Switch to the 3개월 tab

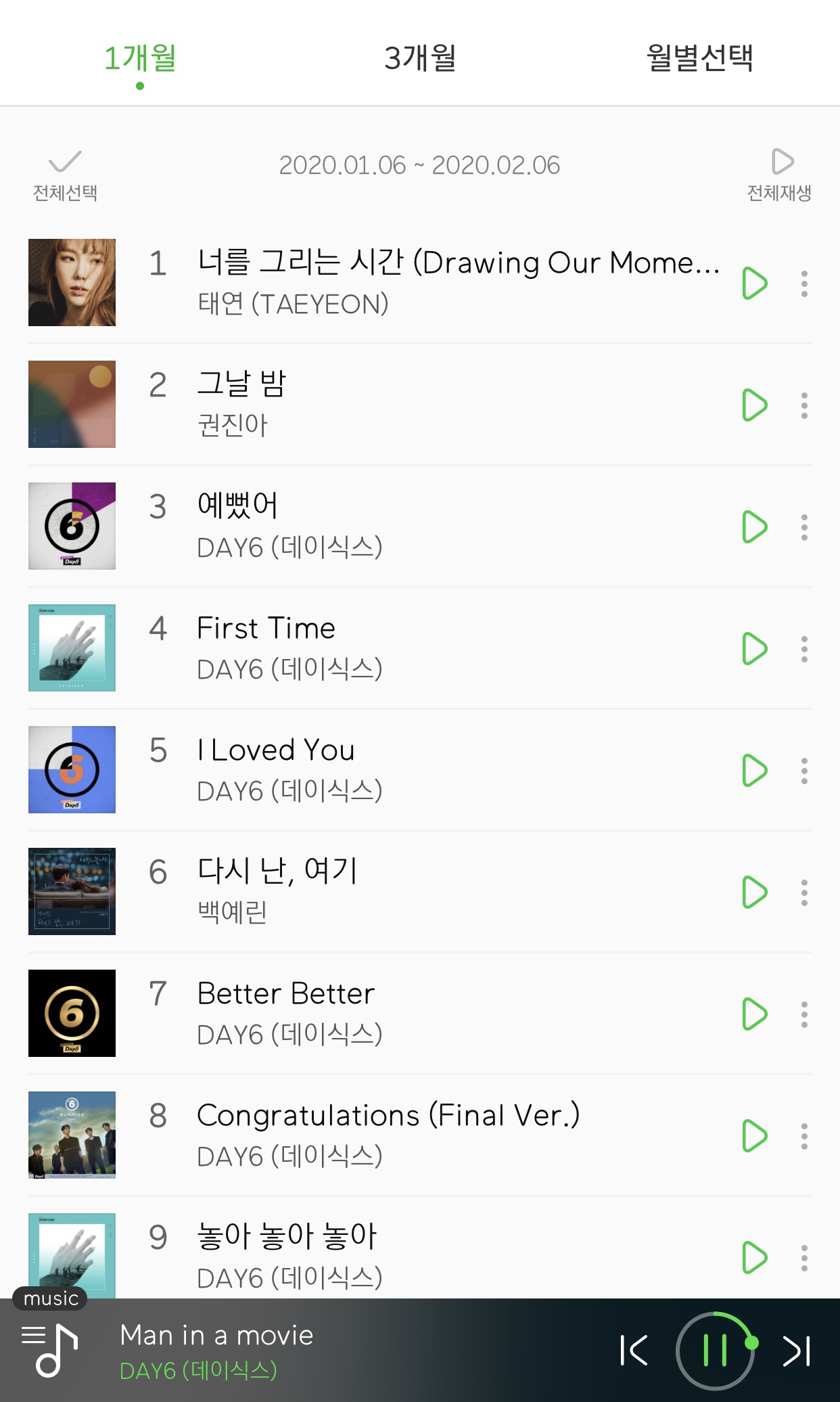pyautogui.click(x=420, y=58)
